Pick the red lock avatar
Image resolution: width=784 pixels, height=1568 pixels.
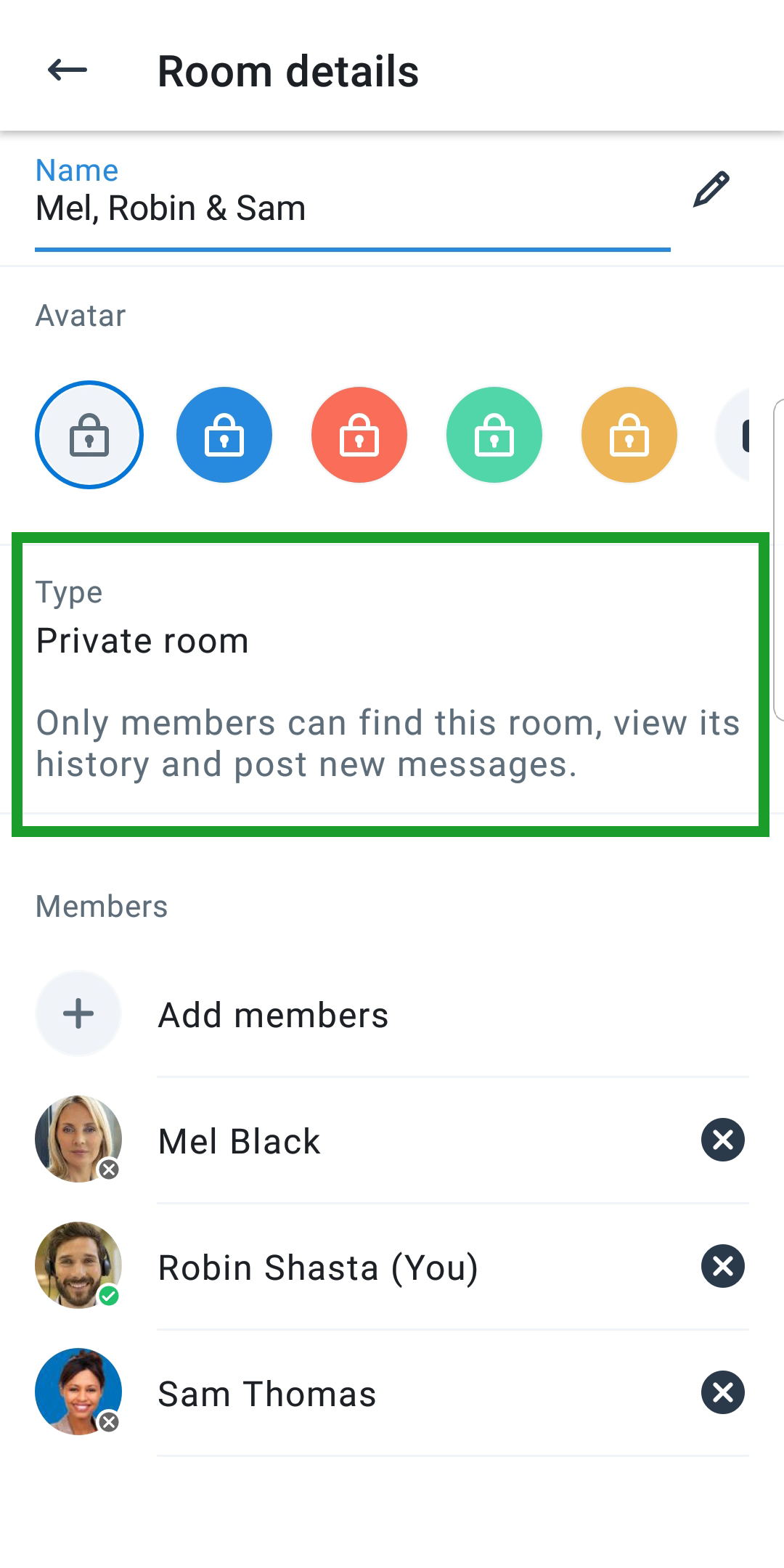click(359, 435)
